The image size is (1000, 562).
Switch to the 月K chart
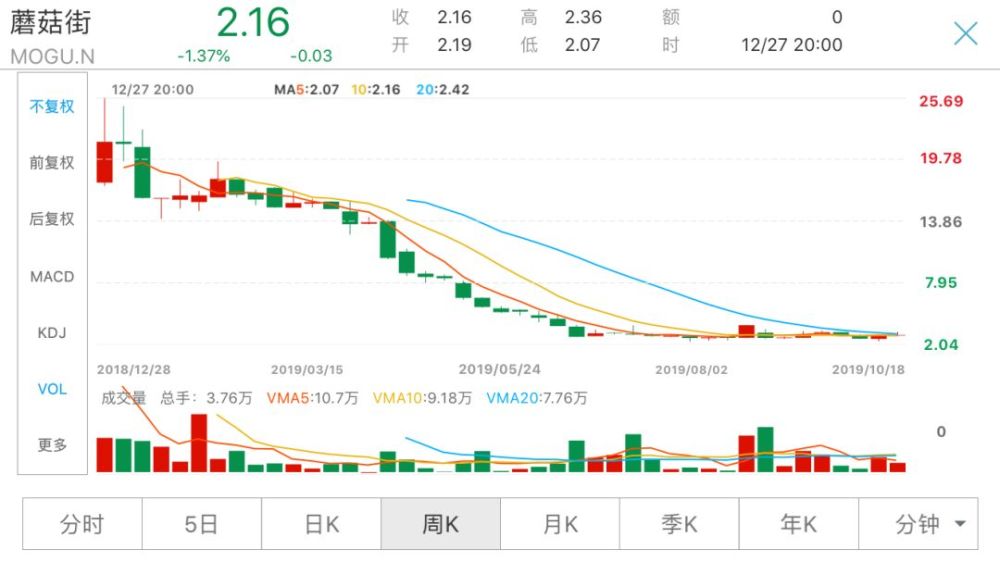click(x=560, y=524)
